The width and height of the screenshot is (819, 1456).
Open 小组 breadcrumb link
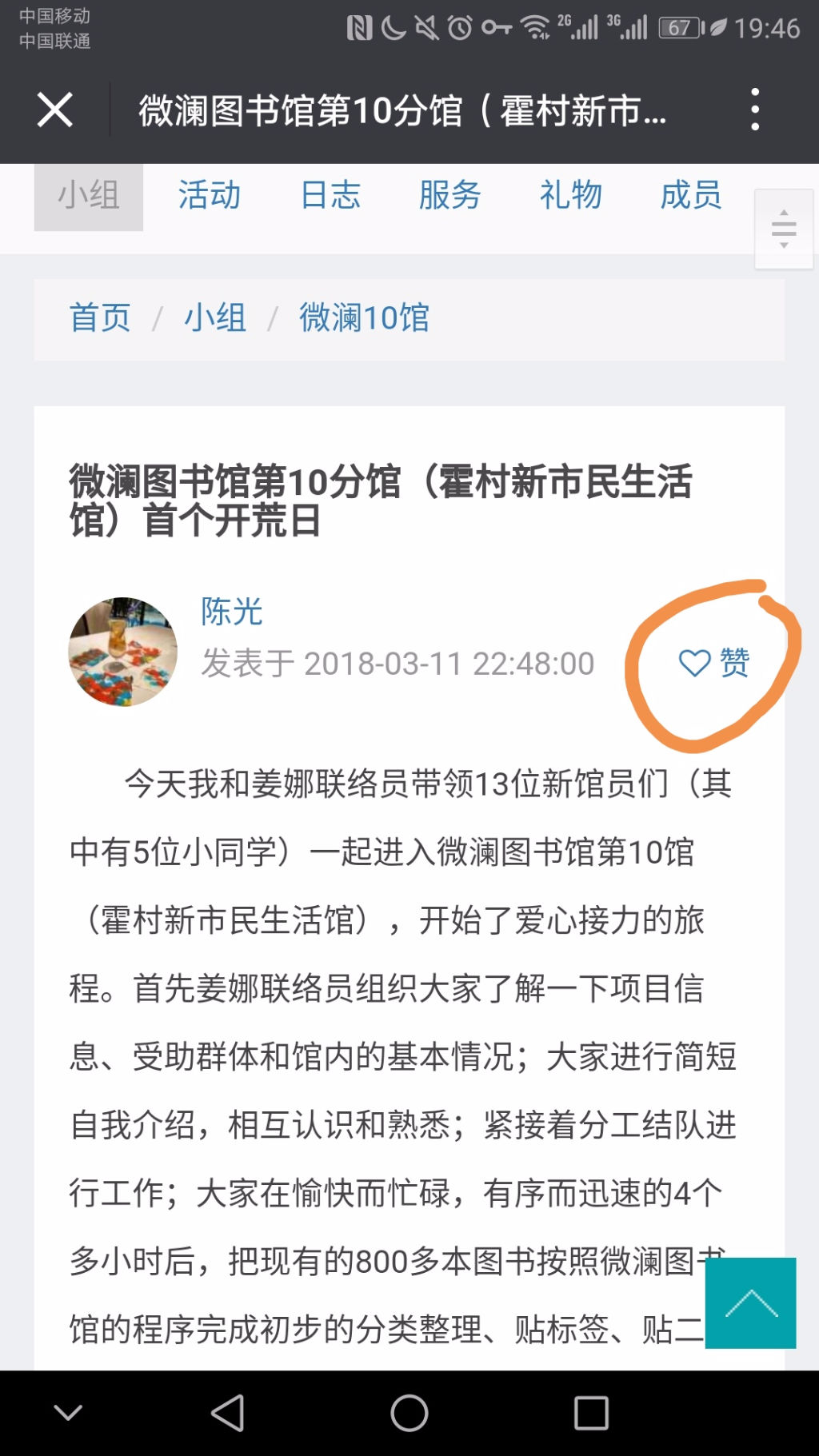(x=214, y=318)
